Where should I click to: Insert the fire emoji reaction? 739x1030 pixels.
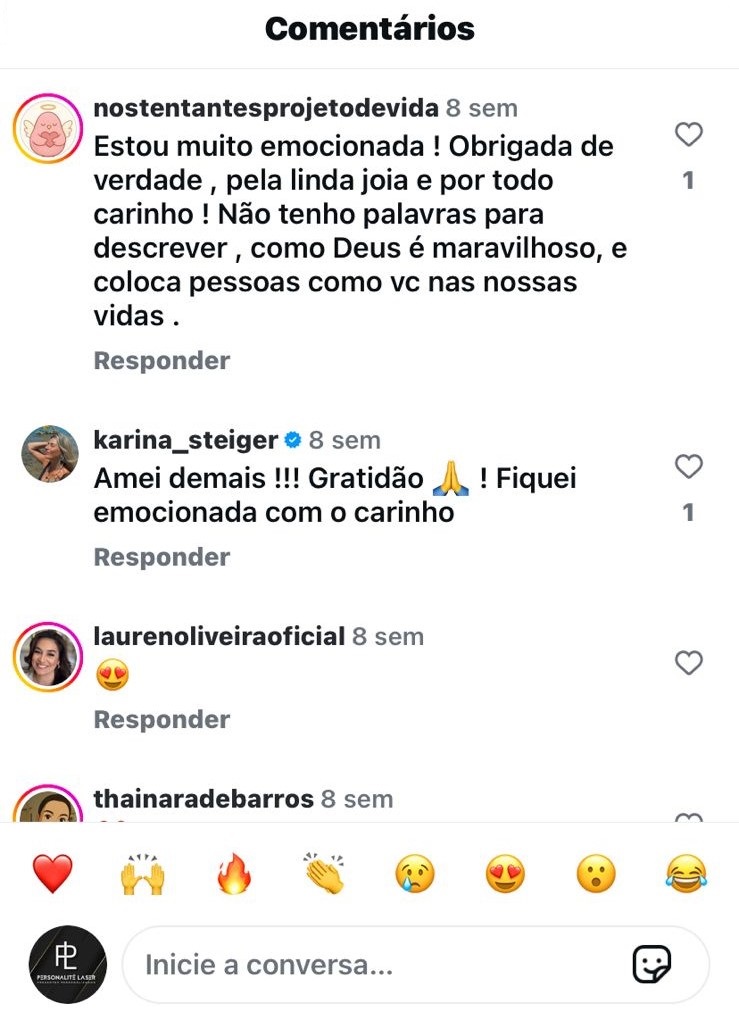pos(233,875)
